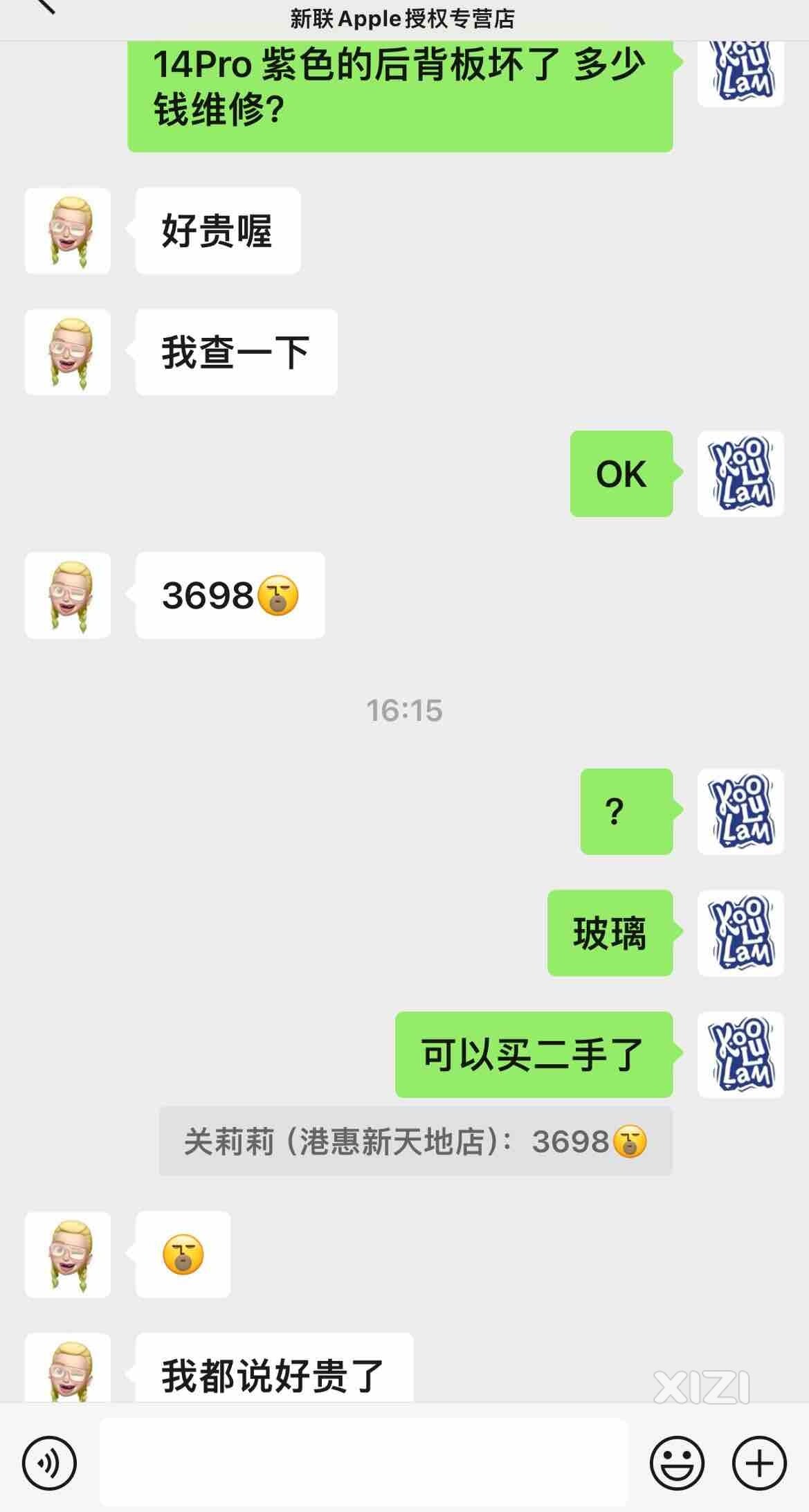Viewport: 809px width, 1512px height.
Task: Open the plus attachments menu
Action: 759,1464
